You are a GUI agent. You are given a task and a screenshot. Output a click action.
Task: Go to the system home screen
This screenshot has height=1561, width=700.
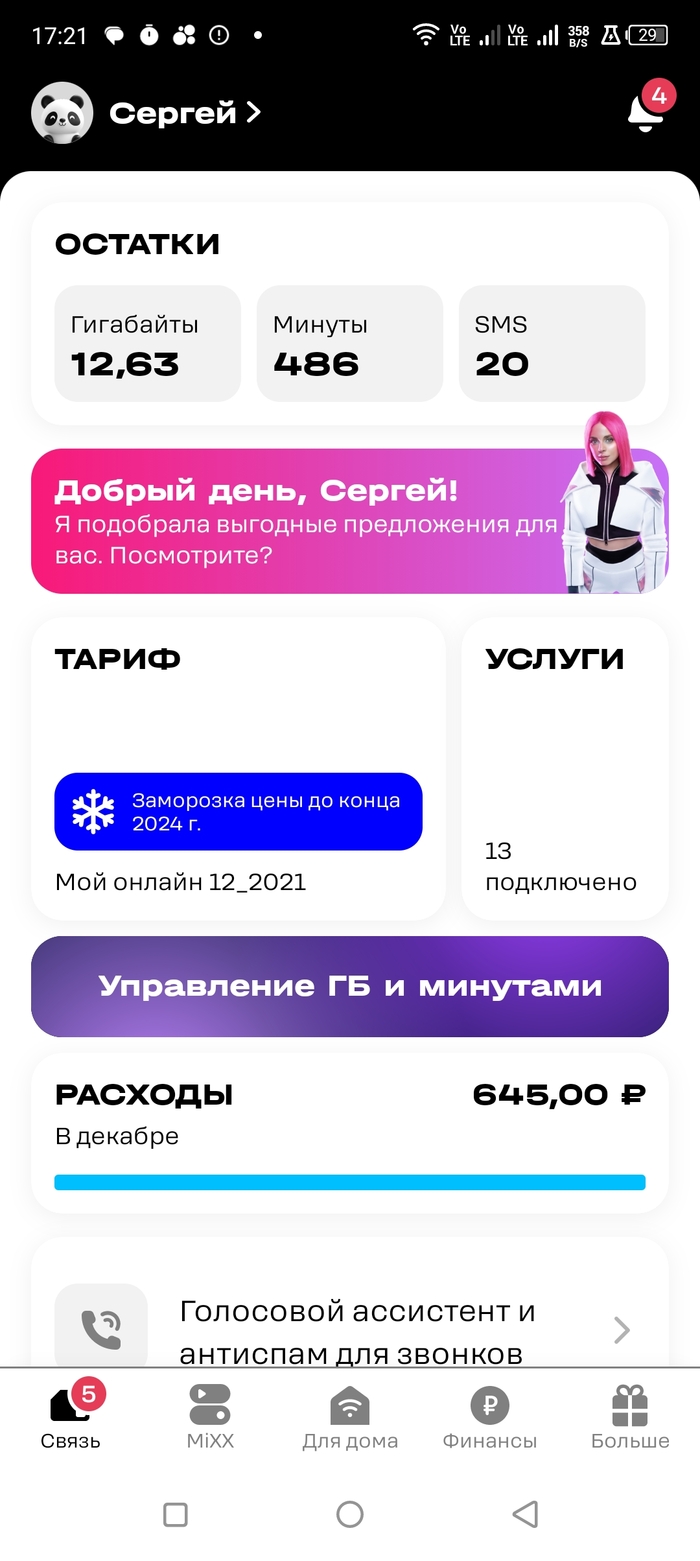pos(350,1514)
